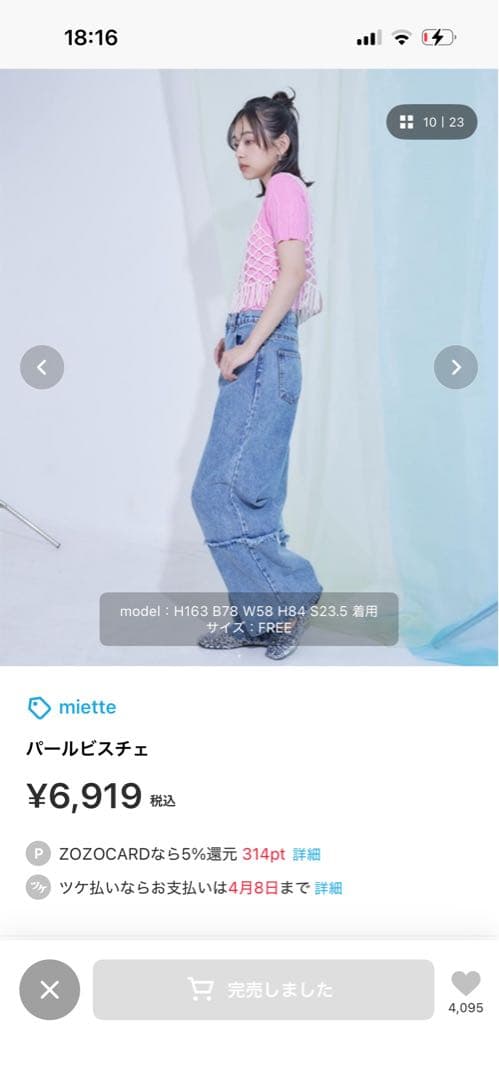Show the next product photo
499x1080 pixels.
coord(456,367)
